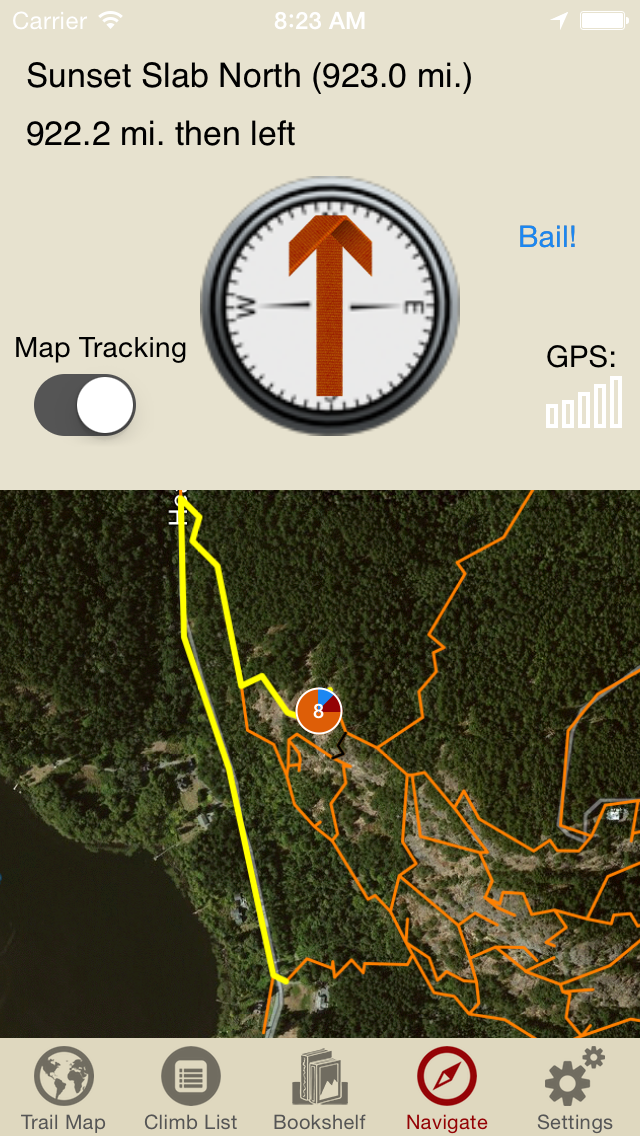This screenshot has width=640, height=1136.
Task: Switch to the Trail Map tab
Action: [63, 1089]
